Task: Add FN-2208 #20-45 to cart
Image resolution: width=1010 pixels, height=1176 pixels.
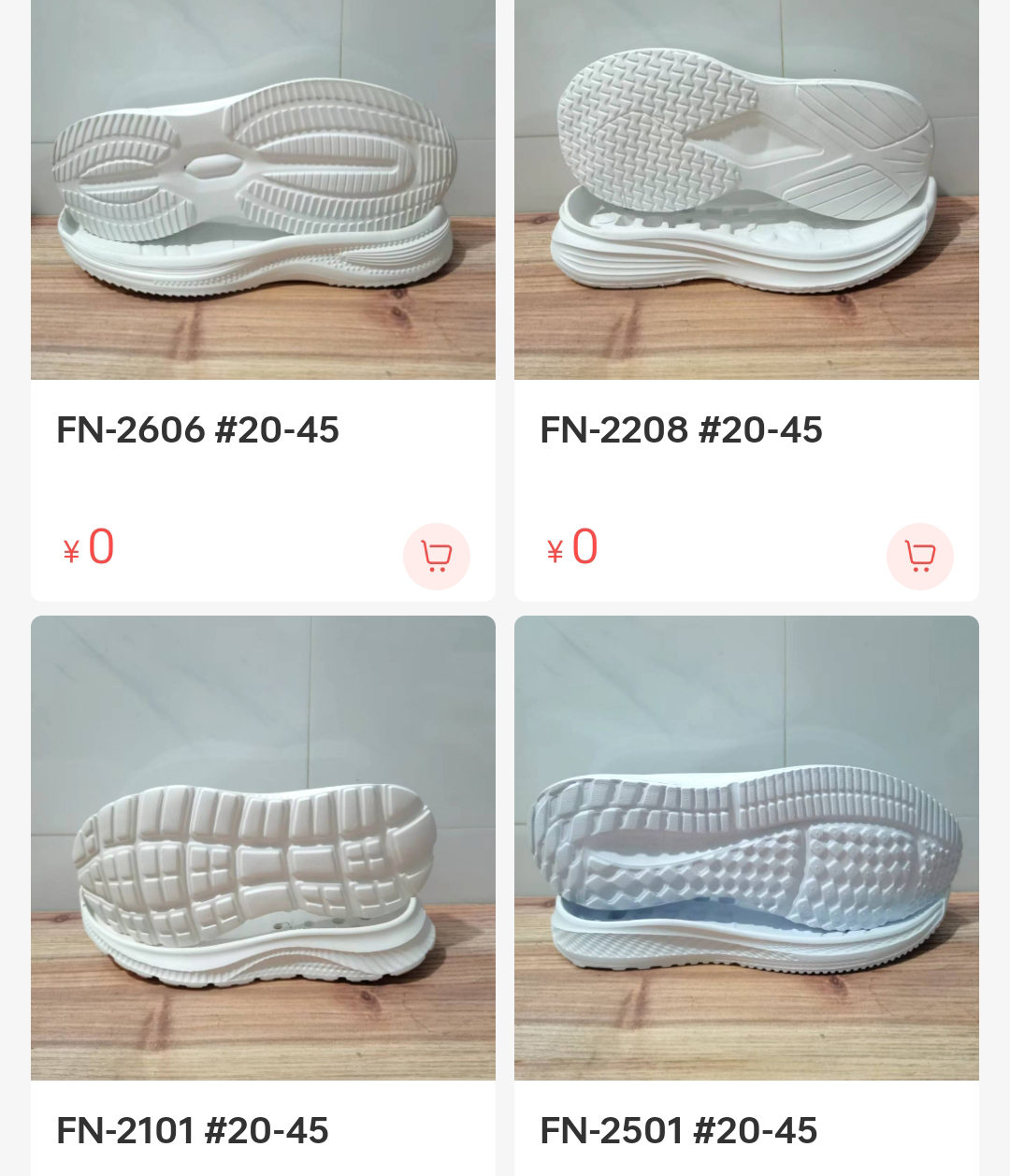Action: coord(919,557)
